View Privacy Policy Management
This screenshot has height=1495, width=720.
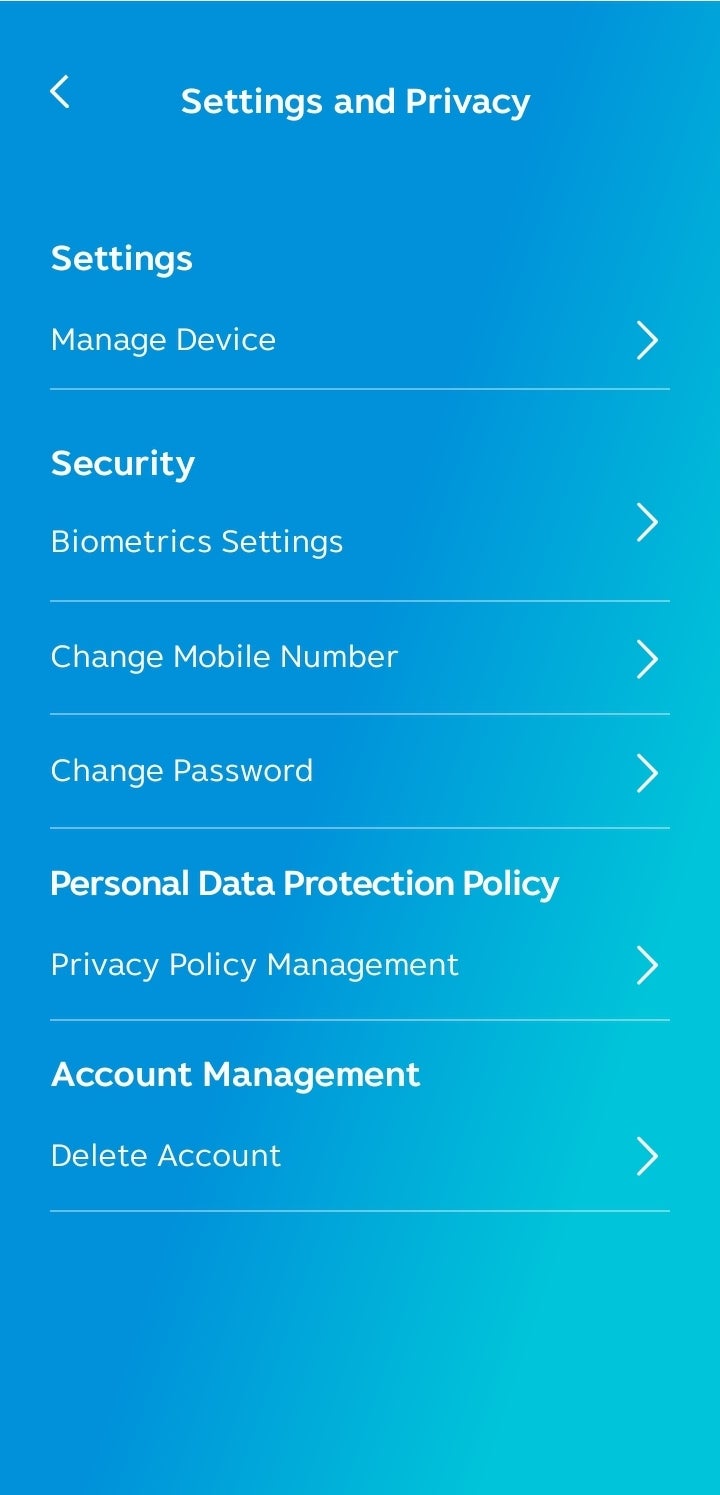pyautogui.click(x=359, y=965)
